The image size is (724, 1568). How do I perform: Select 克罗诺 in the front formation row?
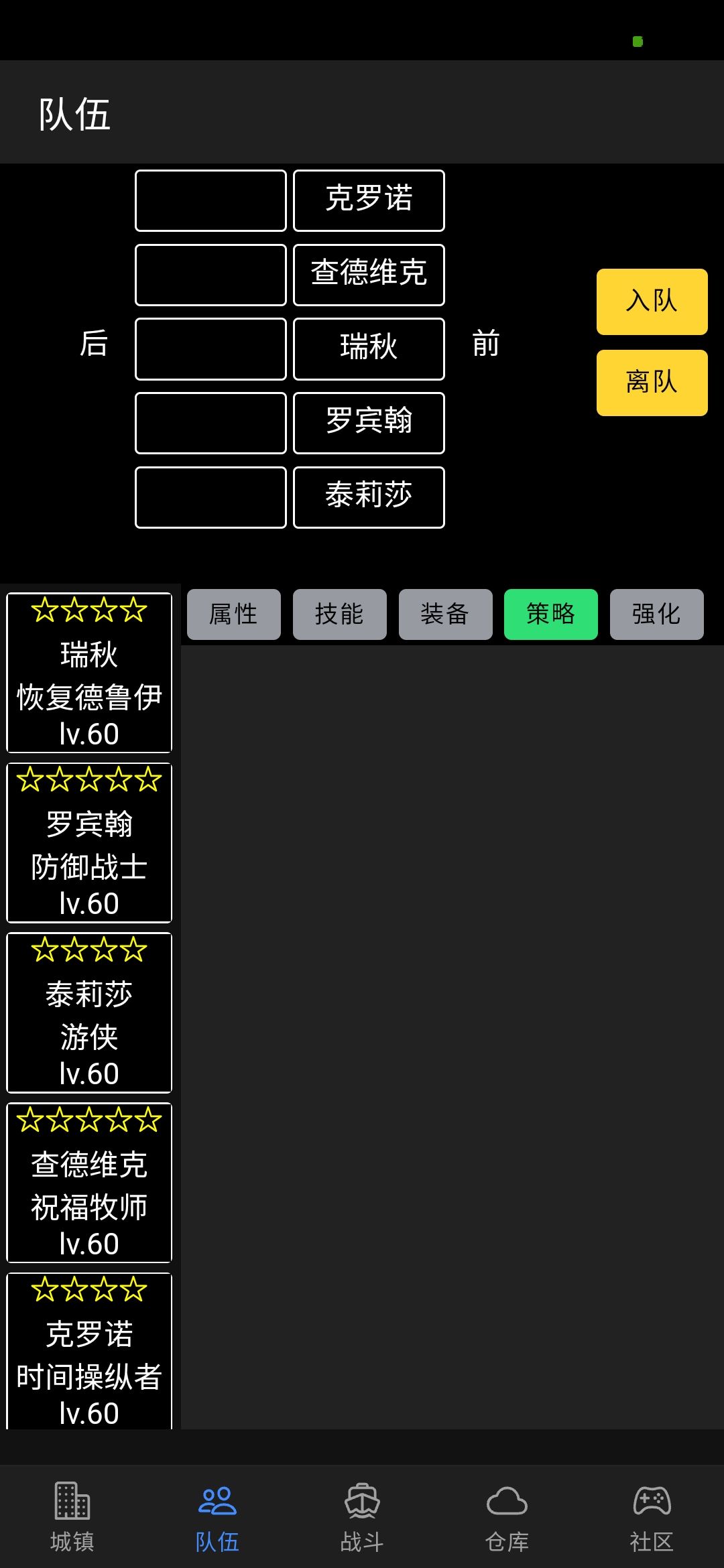pos(369,200)
